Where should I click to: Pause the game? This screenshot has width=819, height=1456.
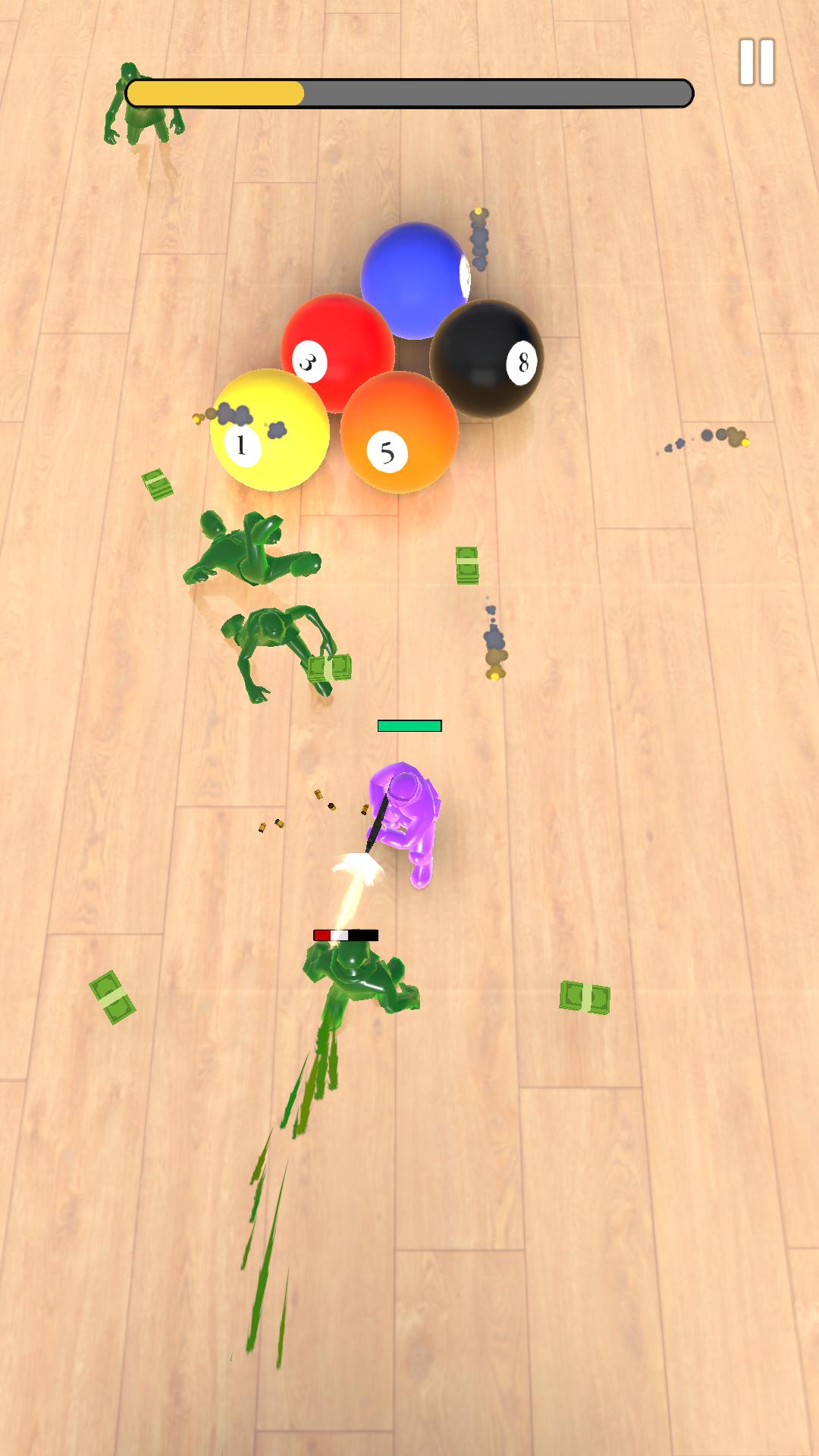(x=756, y=62)
